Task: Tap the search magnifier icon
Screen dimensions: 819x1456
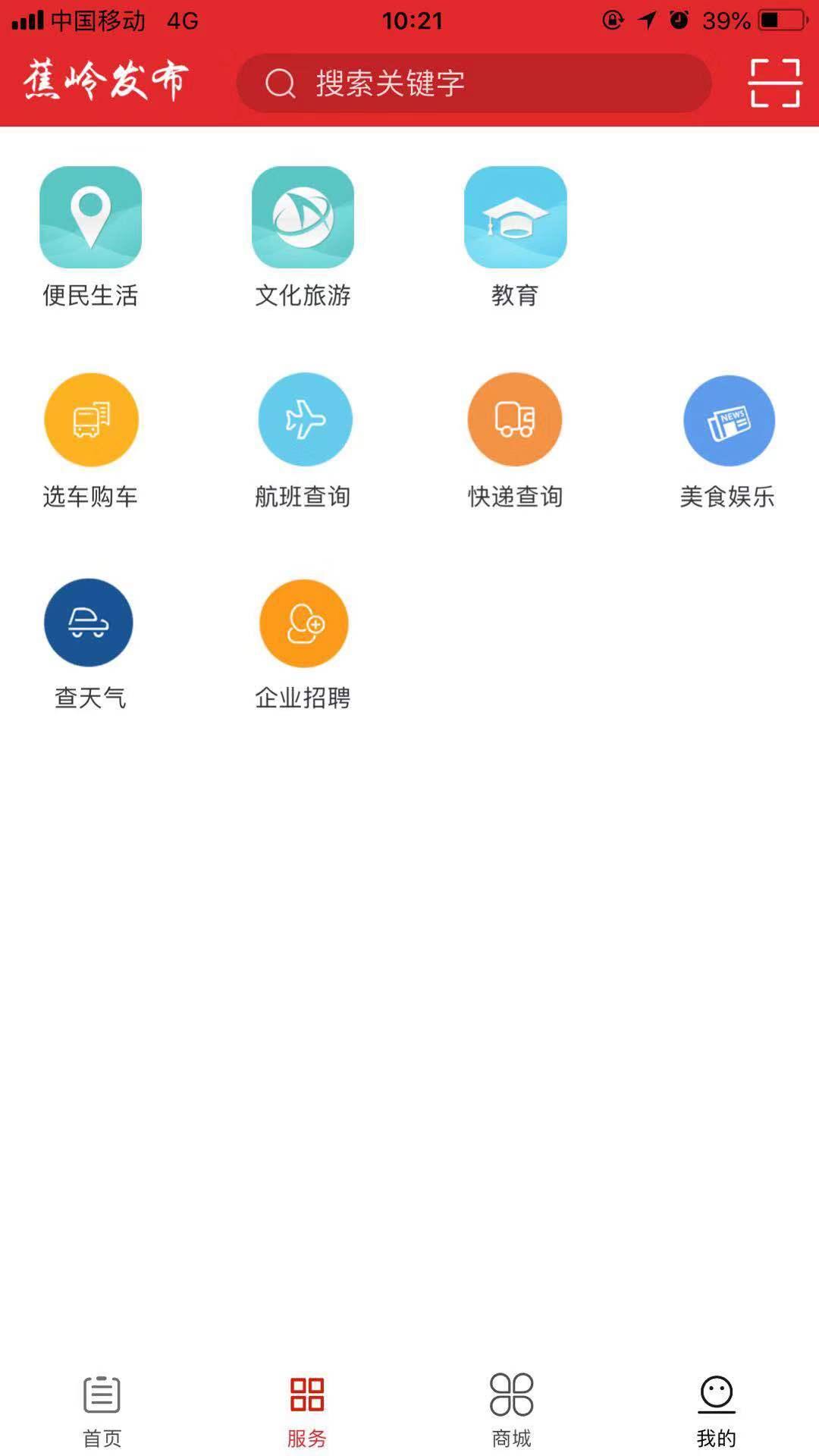Action: coord(281,83)
